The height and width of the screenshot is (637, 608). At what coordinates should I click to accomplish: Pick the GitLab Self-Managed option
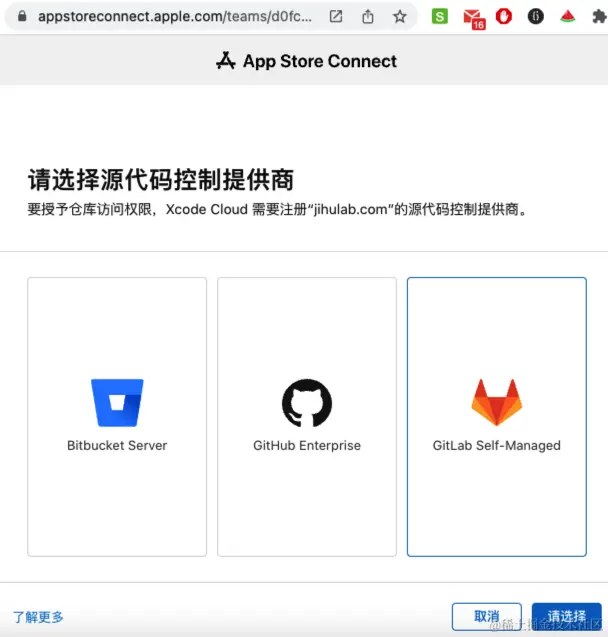pos(497,416)
